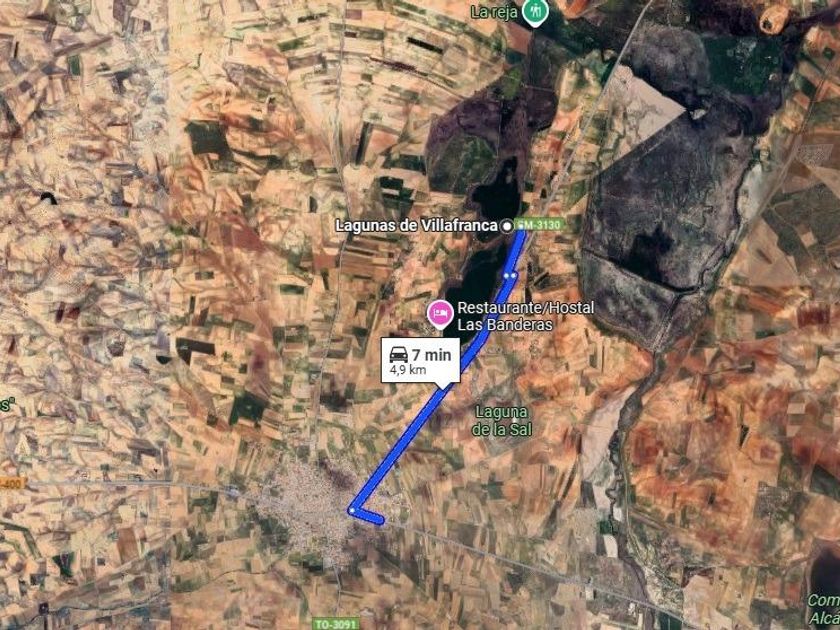Tap the 7 min route info bubble

coord(420,361)
